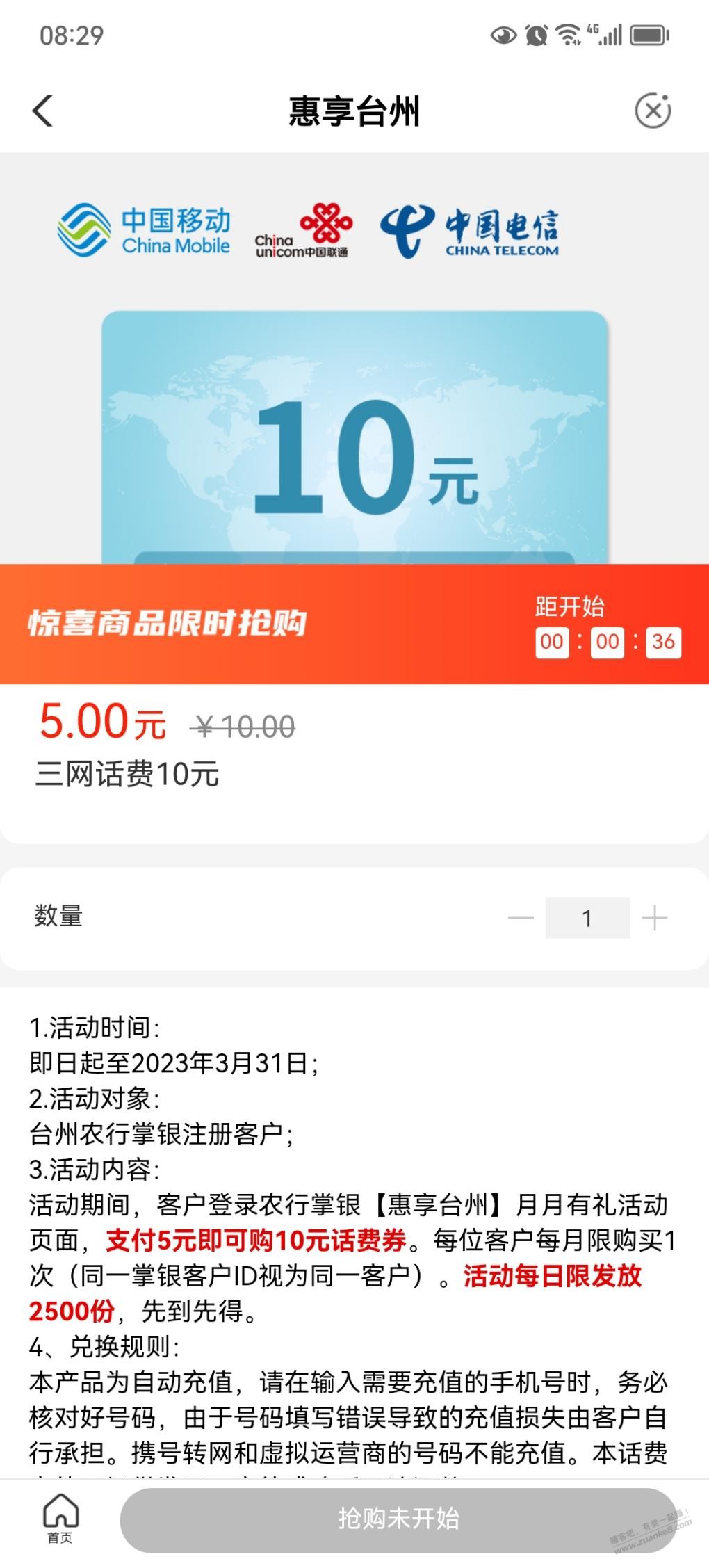Go back using the top-left arrow
Viewport: 709px width, 1568px height.
(x=42, y=111)
